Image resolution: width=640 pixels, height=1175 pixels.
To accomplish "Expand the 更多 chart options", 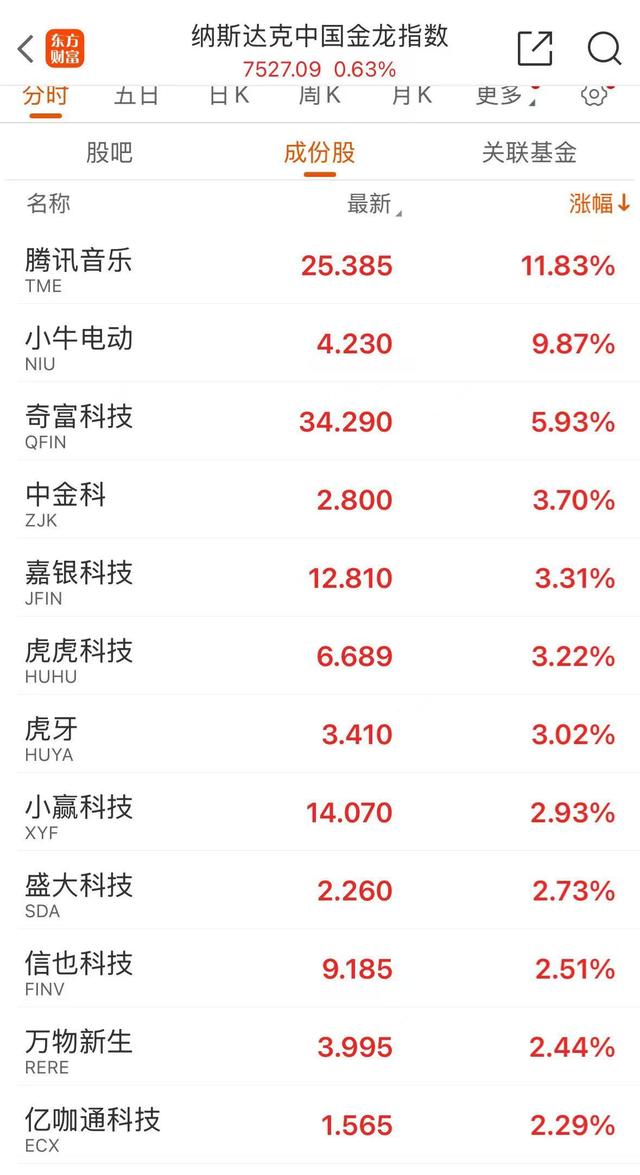I will [505, 95].
